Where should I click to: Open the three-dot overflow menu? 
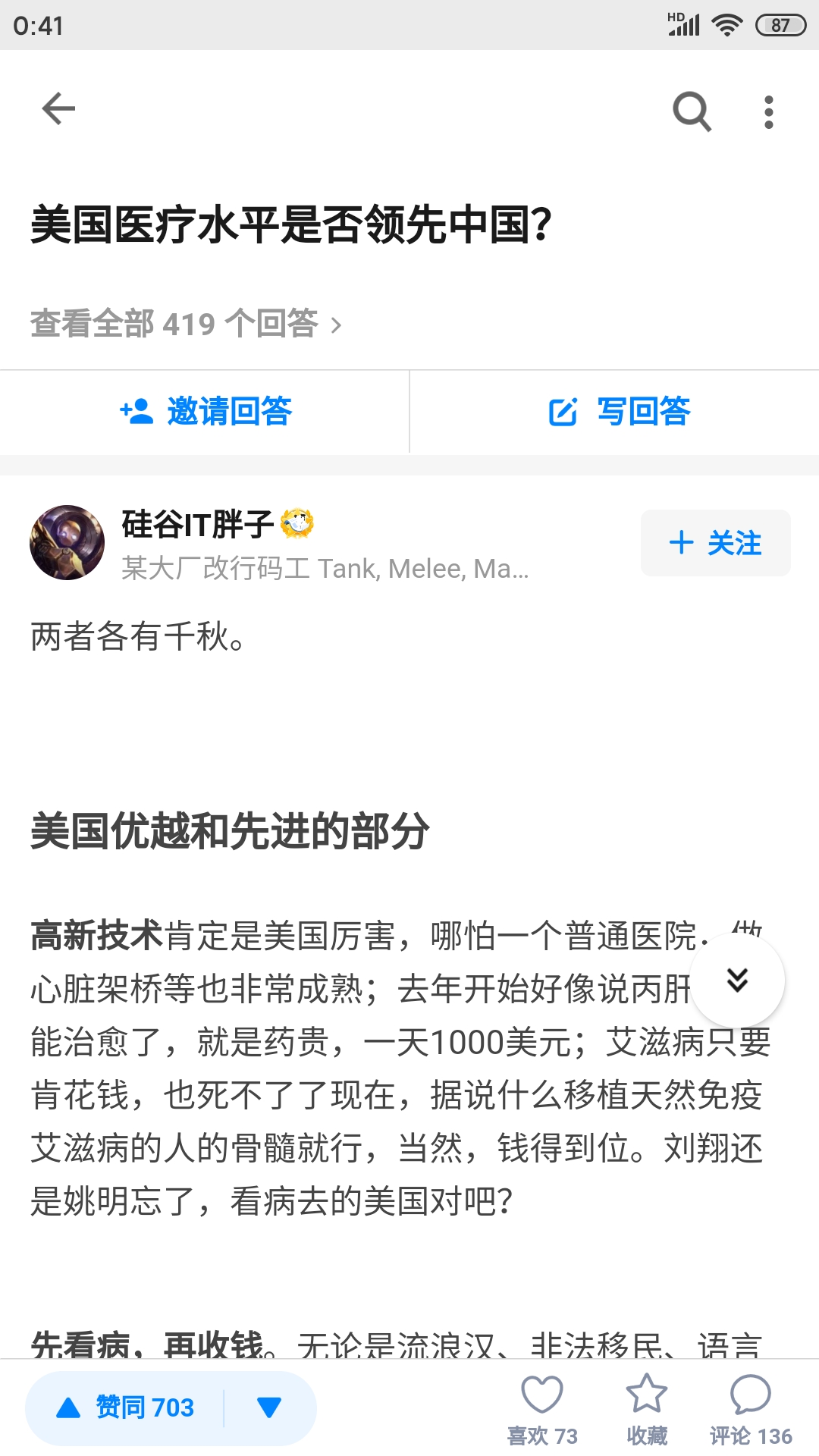coord(769,112)
